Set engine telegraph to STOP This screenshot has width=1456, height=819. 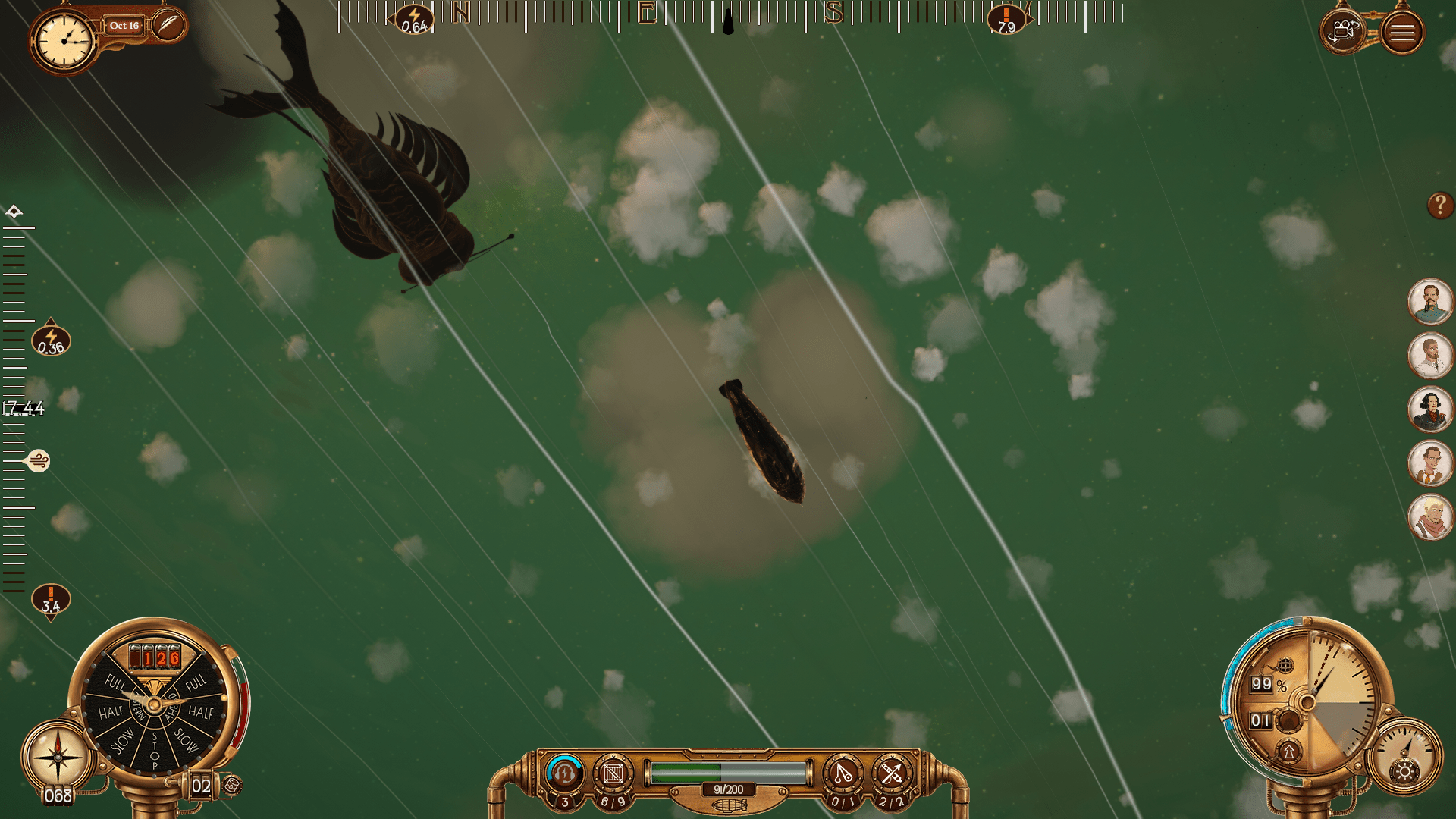click(155, 751)
